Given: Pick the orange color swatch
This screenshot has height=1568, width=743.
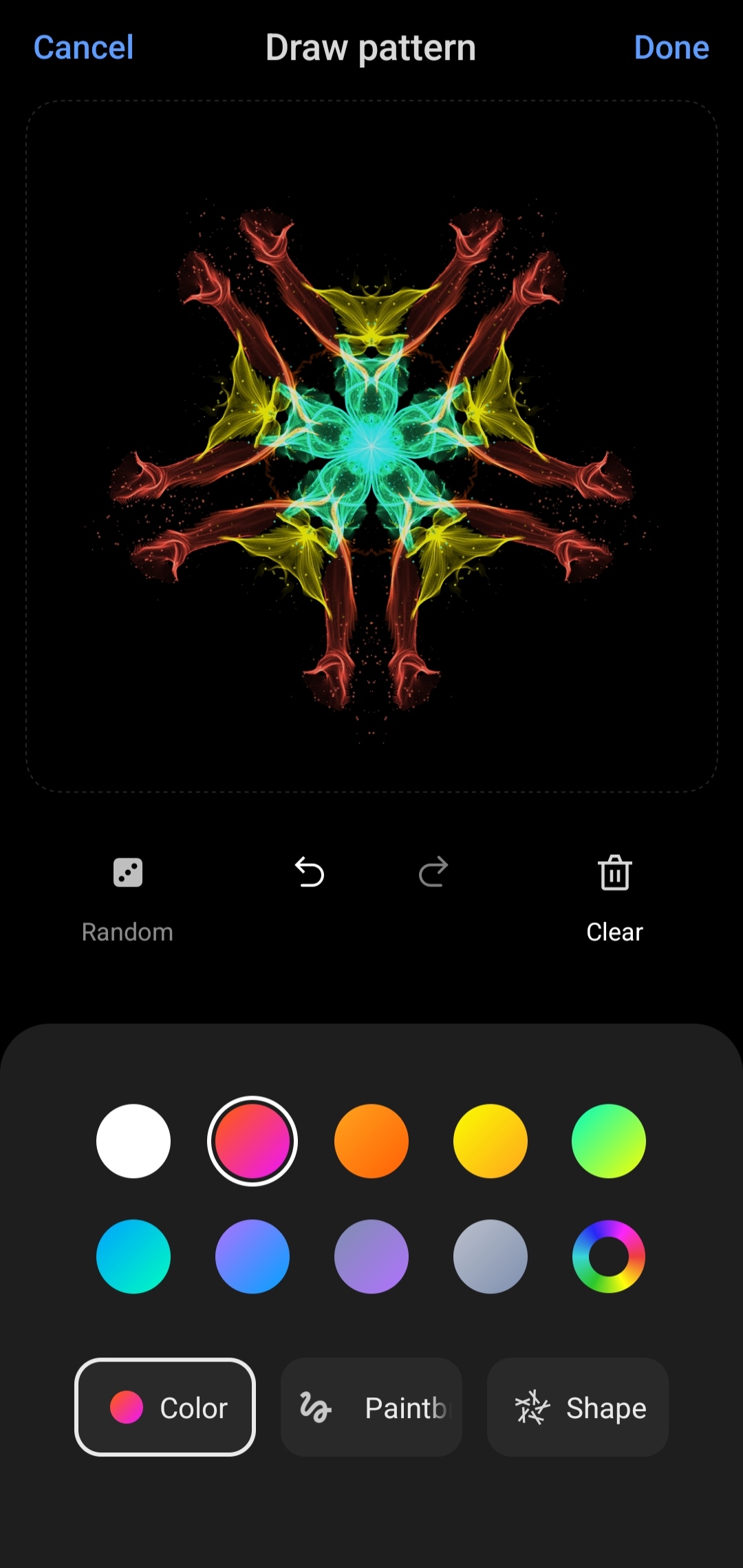Looking at the screenshot, I should click(x=371, y=1142).
